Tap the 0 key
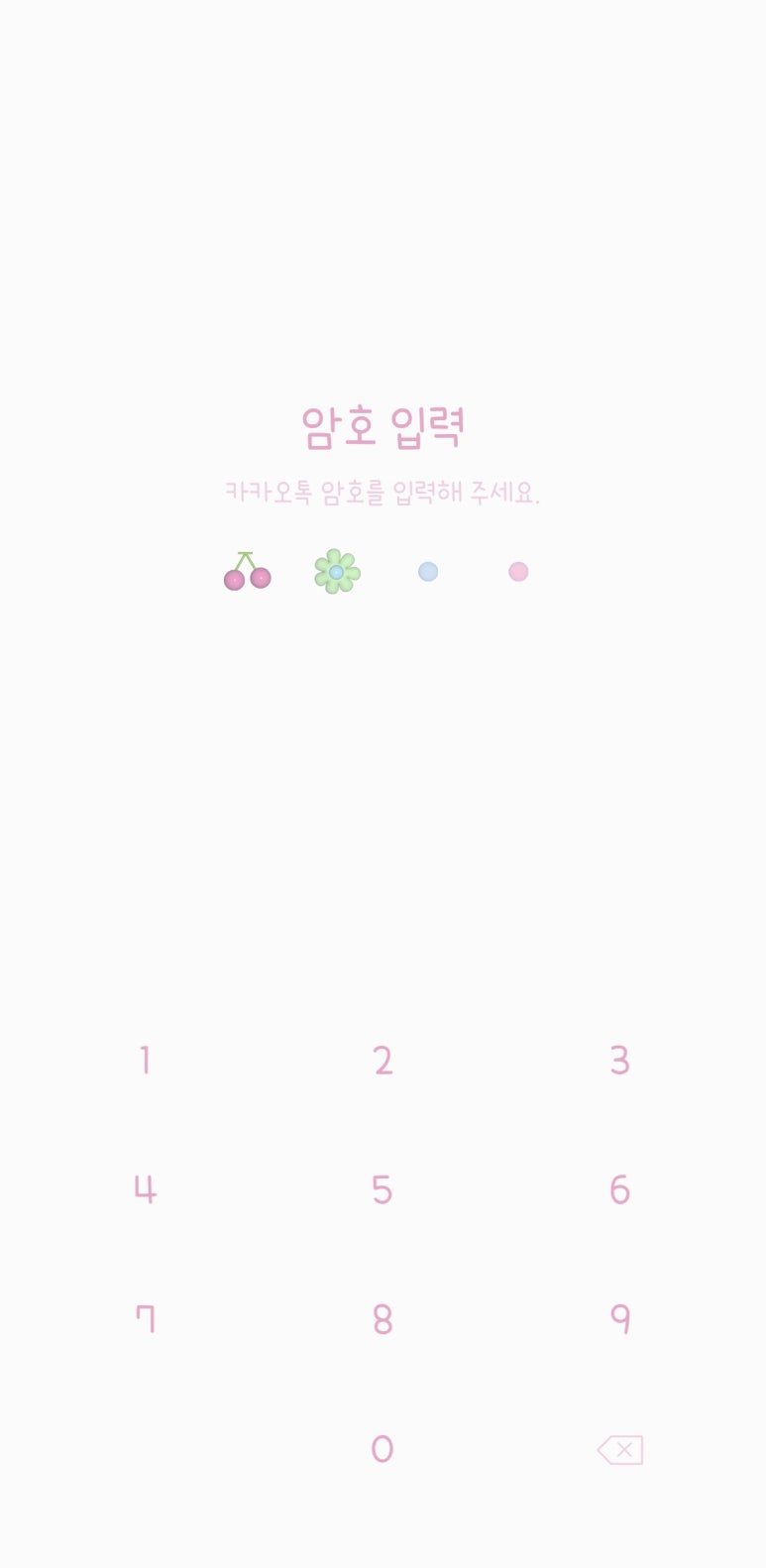This screenshot has width=766, height=1568. 383,1449
